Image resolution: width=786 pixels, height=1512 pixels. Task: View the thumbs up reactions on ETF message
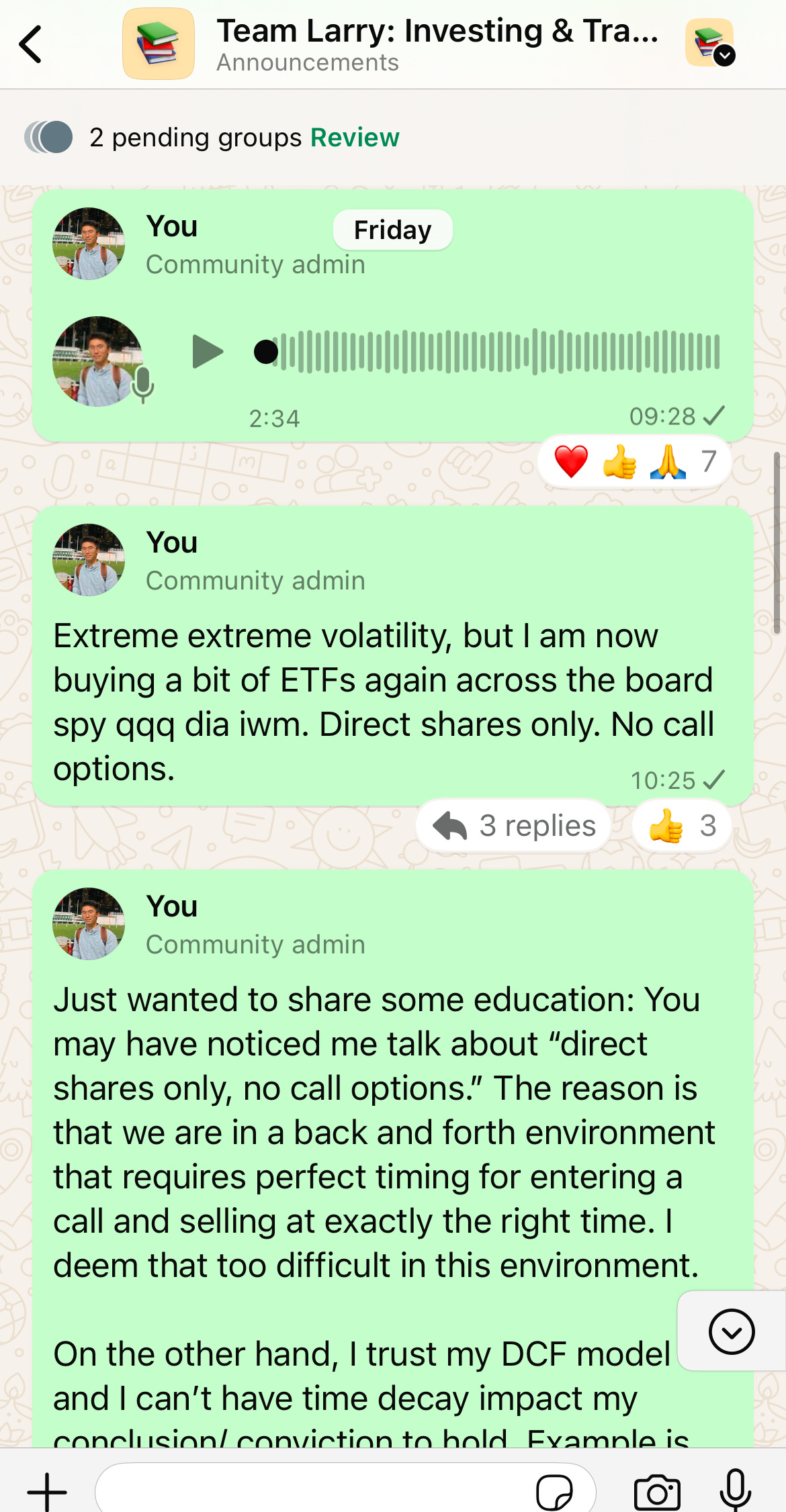point(681,826)
